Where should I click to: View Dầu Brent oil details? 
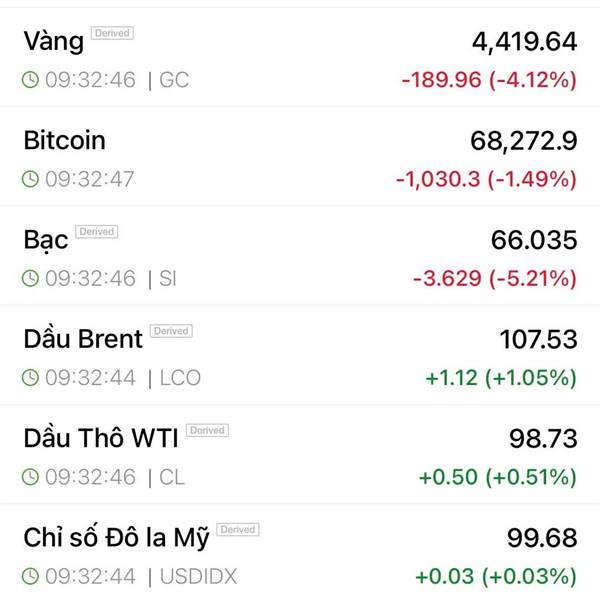[x=300, y=355]
